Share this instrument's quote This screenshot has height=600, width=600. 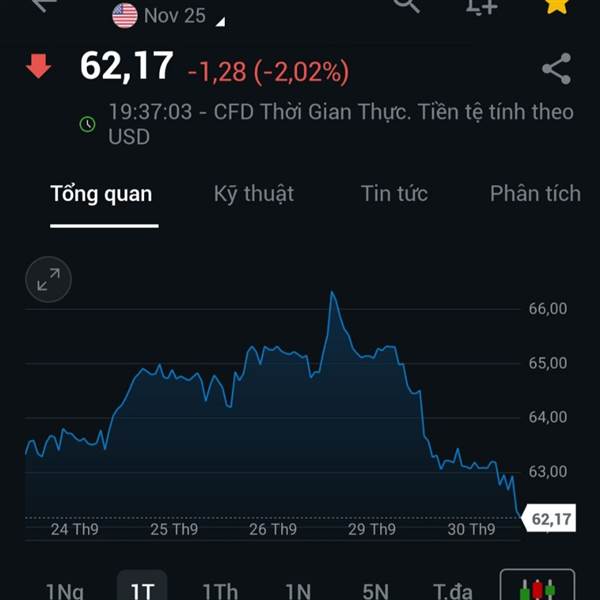[x=556, y=69]
